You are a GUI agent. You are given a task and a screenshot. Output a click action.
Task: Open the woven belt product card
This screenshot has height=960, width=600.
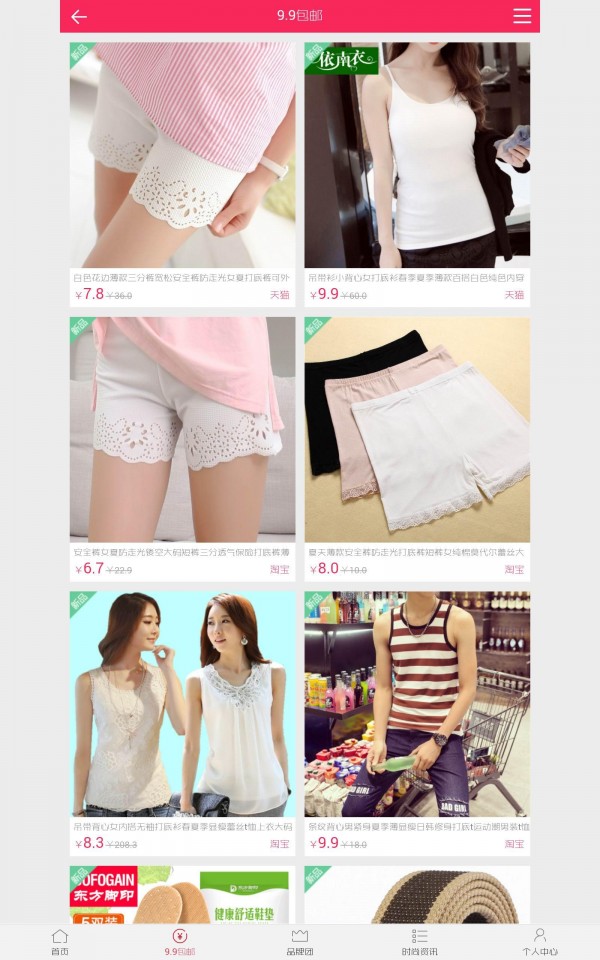(x=417, y=895)
